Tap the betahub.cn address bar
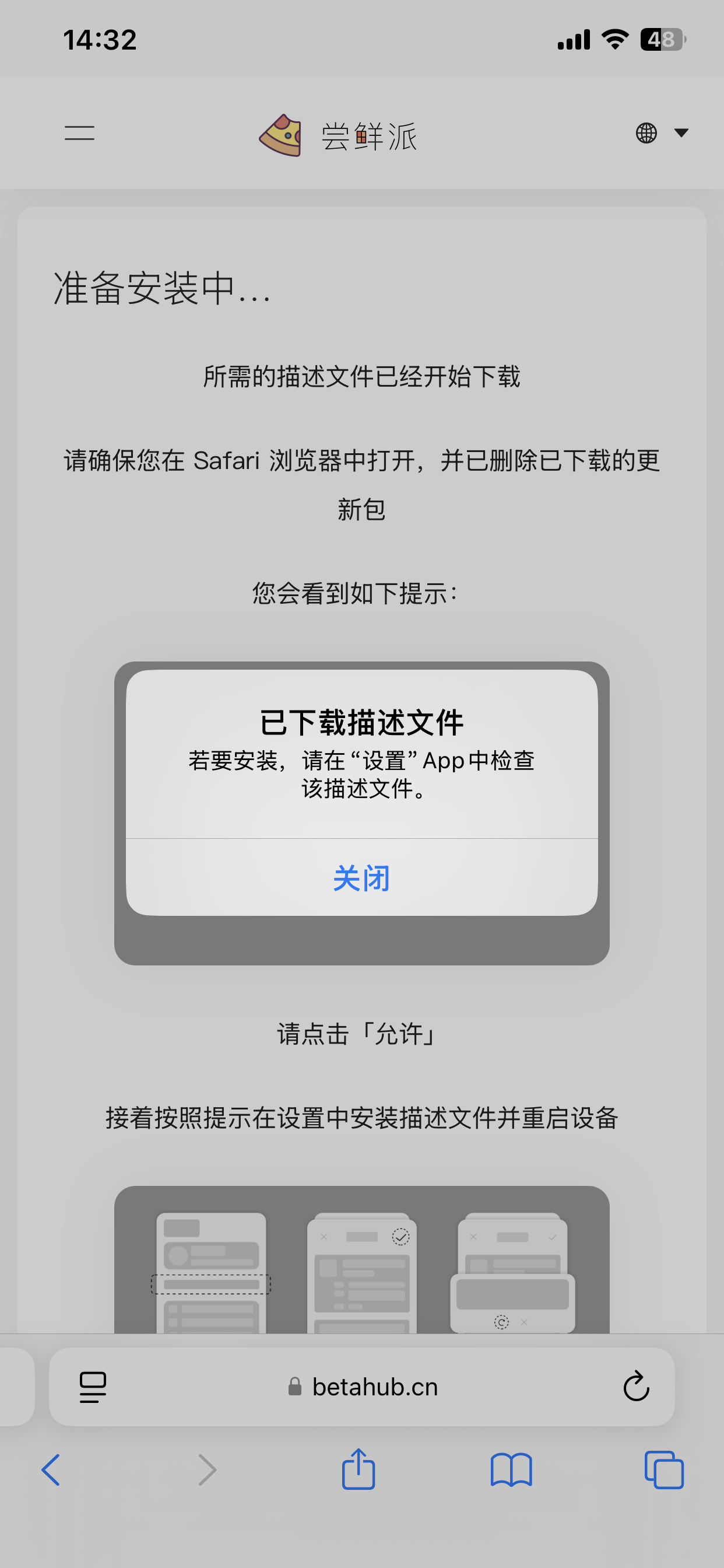Screen dimensions: 724x1568 click(x=374, y=1387)
